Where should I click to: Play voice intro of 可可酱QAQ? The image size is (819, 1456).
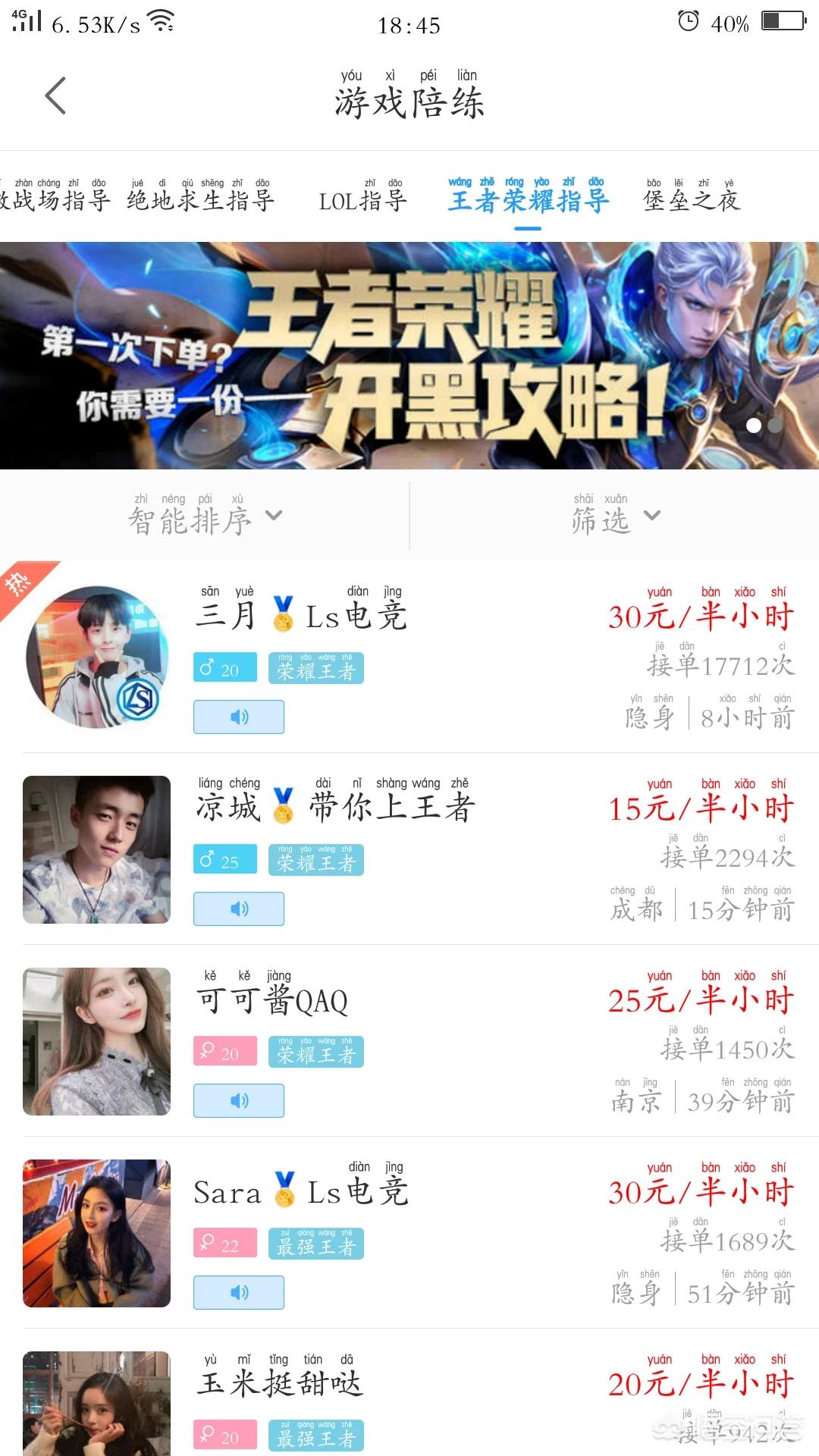click(239, 1100)
